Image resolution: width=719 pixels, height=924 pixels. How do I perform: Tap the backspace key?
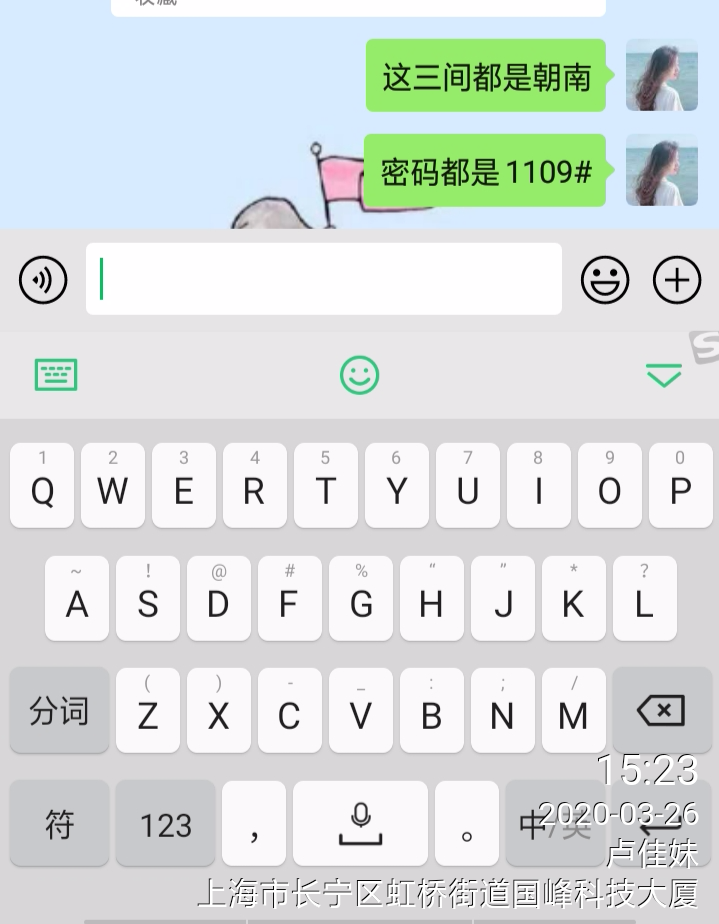click(660, 711)
